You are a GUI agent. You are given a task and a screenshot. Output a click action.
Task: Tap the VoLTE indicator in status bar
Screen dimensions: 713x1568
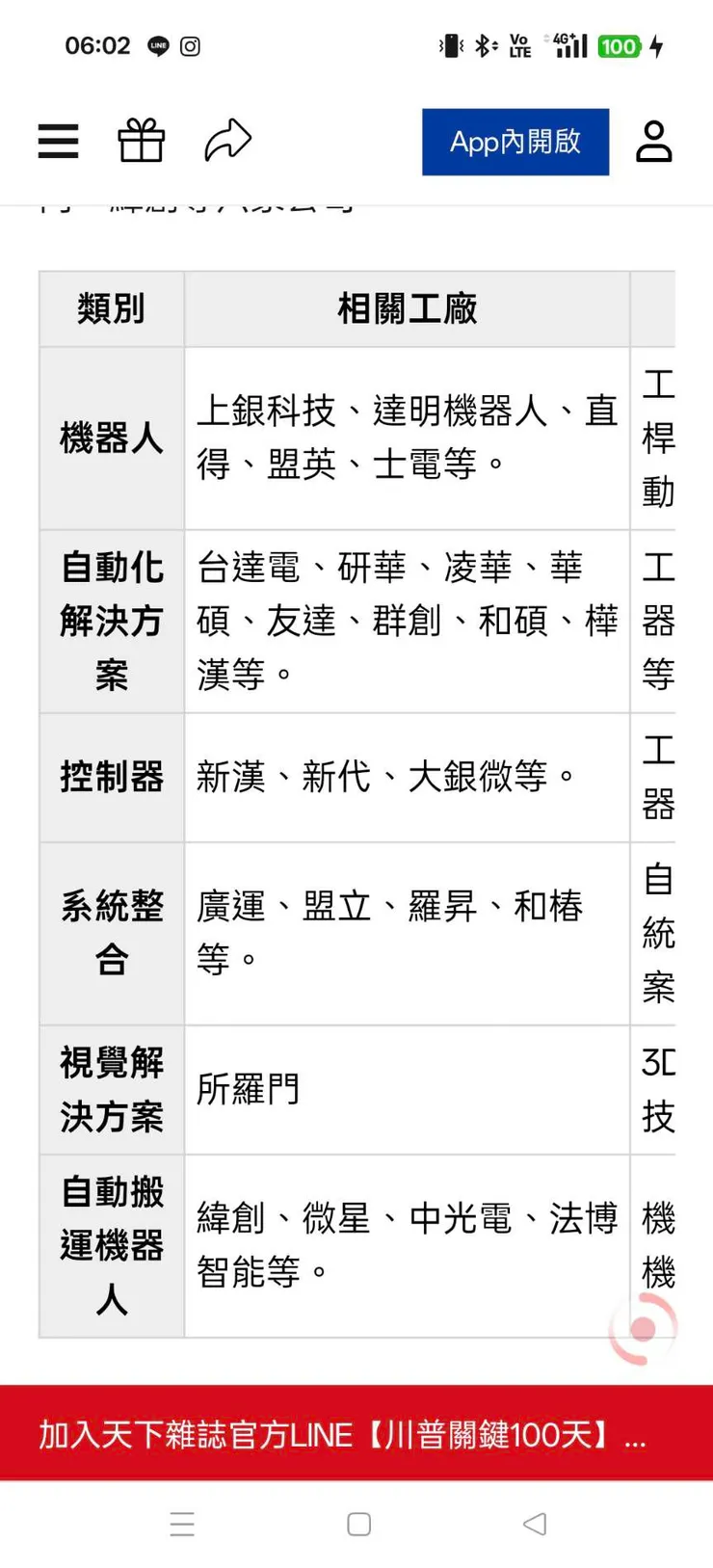[517, 44]
